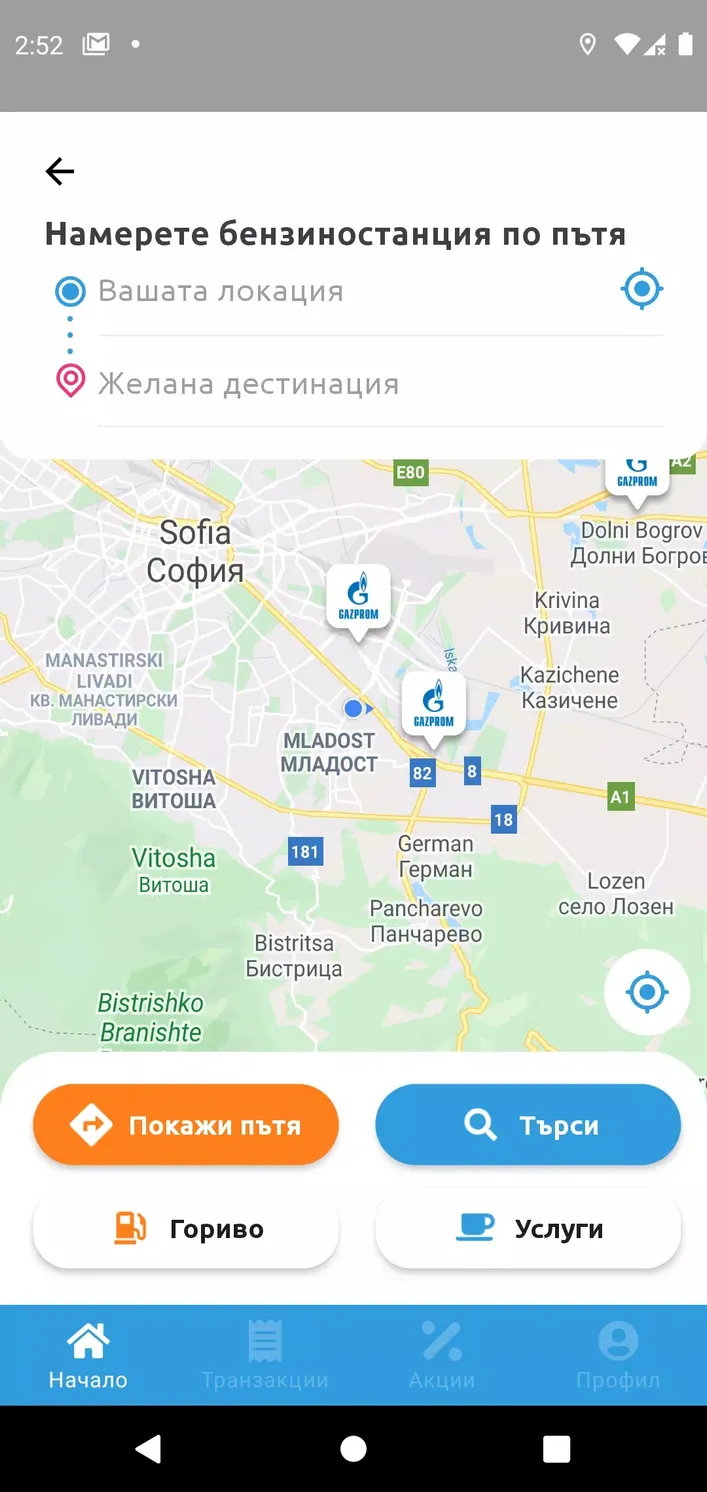The image size is (707, 1492).
Task: Open the Гориво fuel filter
Action: (186, 1229)
